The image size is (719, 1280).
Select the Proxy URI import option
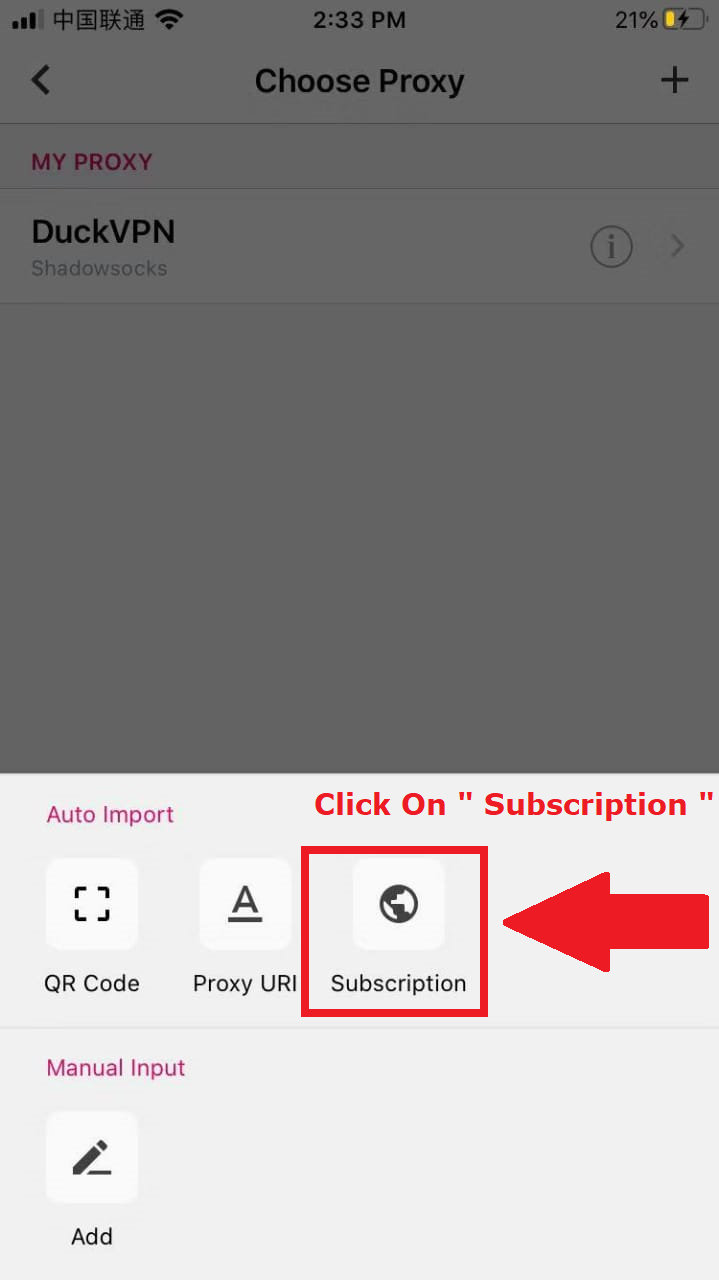click(x=245, y=905)
